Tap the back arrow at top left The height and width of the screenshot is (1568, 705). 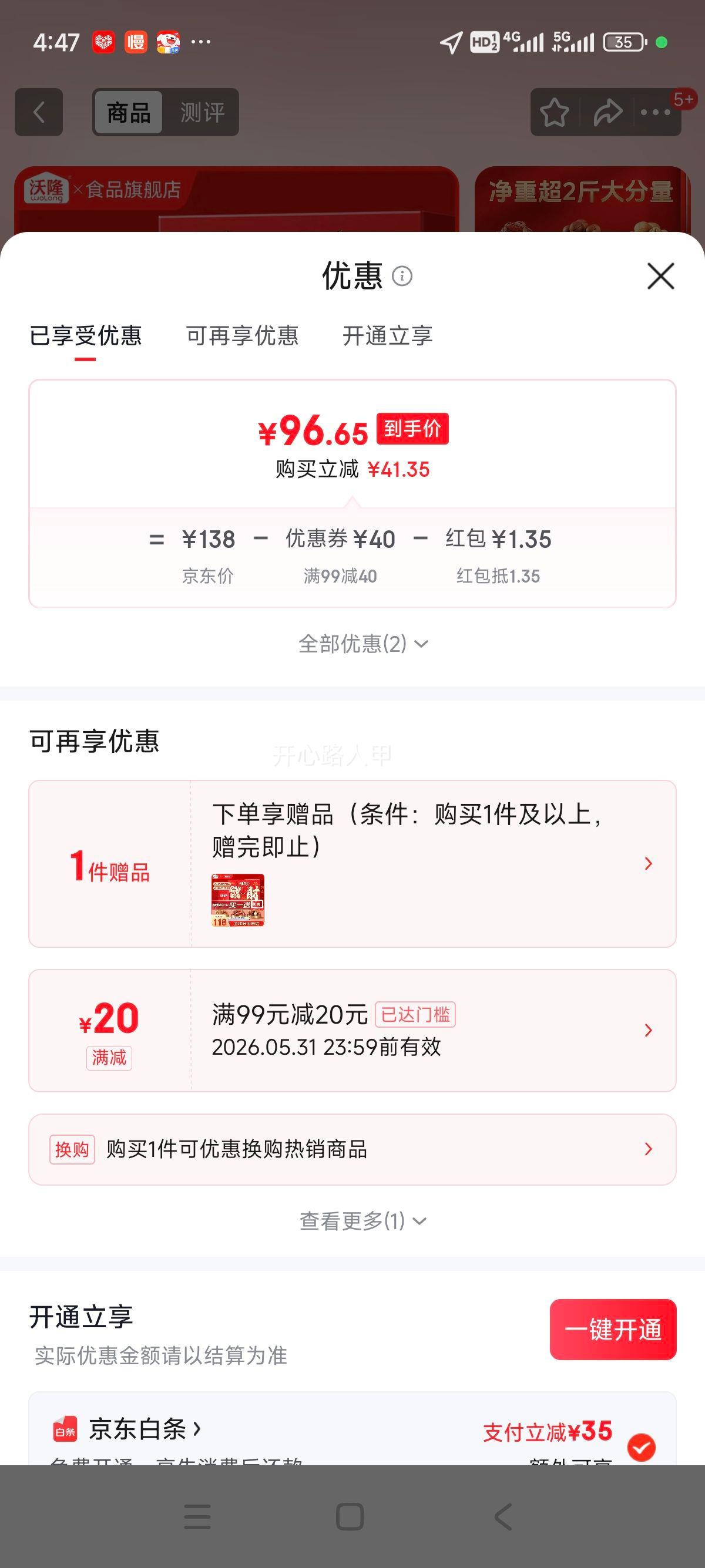click(x=38, y=113)
